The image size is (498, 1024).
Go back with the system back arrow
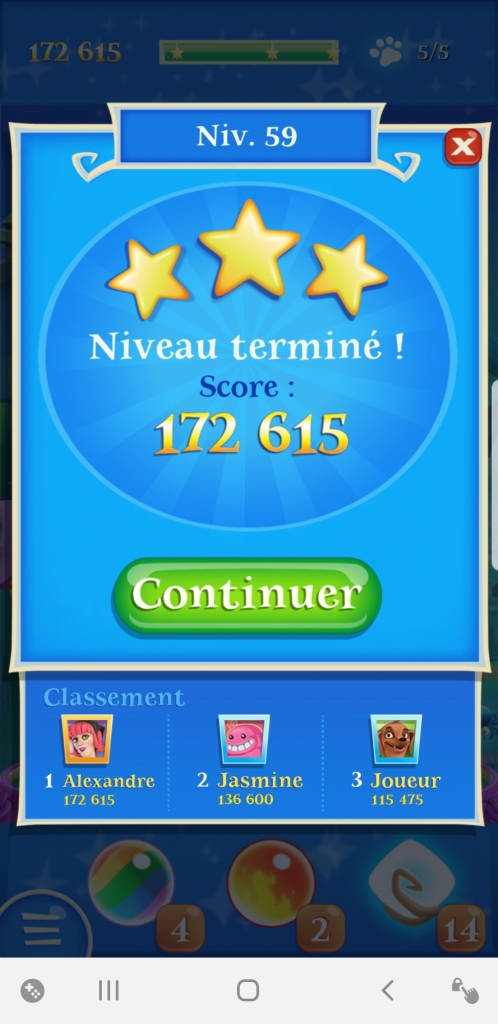(388, 990)
